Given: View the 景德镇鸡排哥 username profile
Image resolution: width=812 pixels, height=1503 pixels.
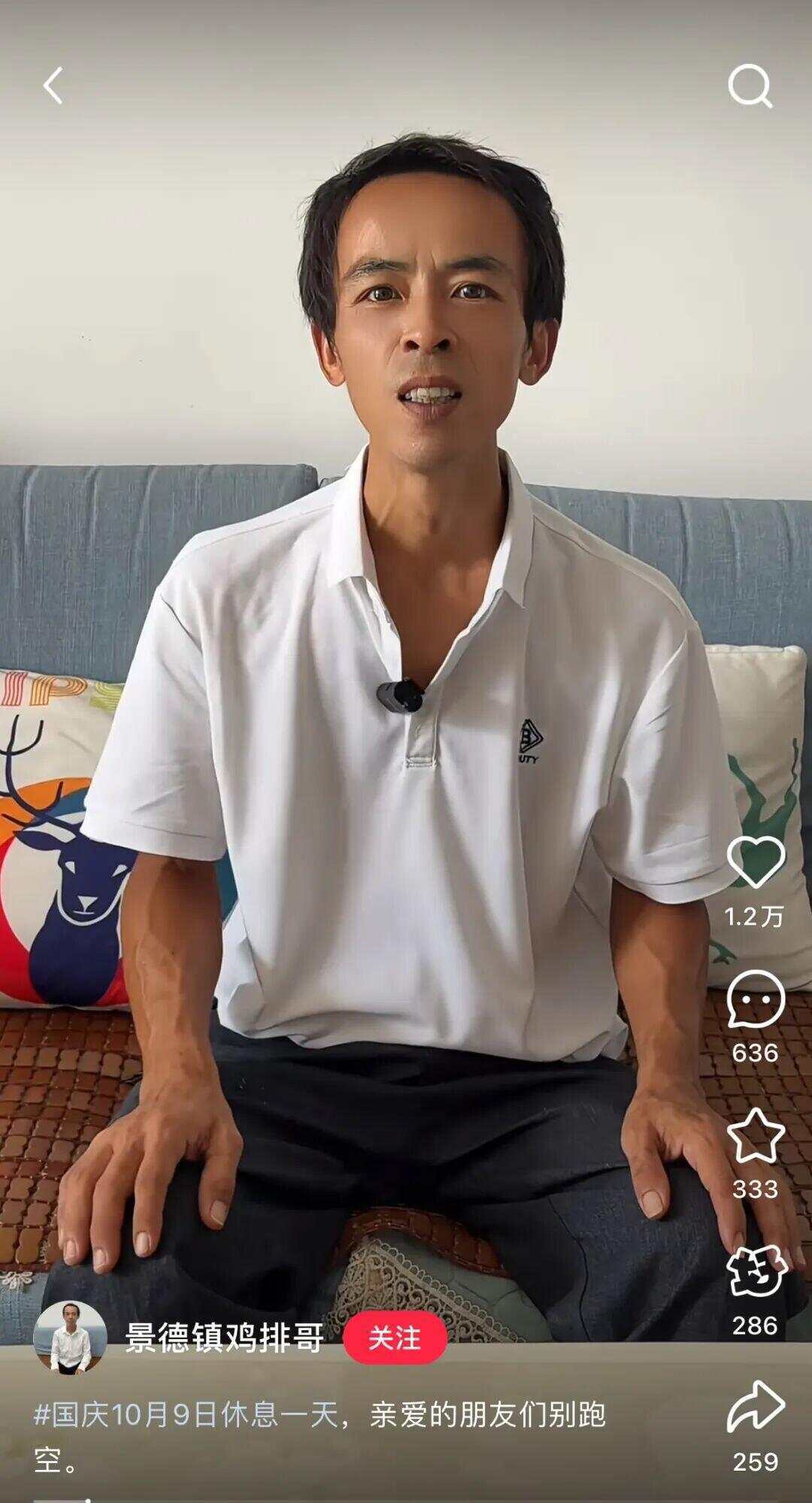Looking at the screenshot, I should coord(224,1338).
